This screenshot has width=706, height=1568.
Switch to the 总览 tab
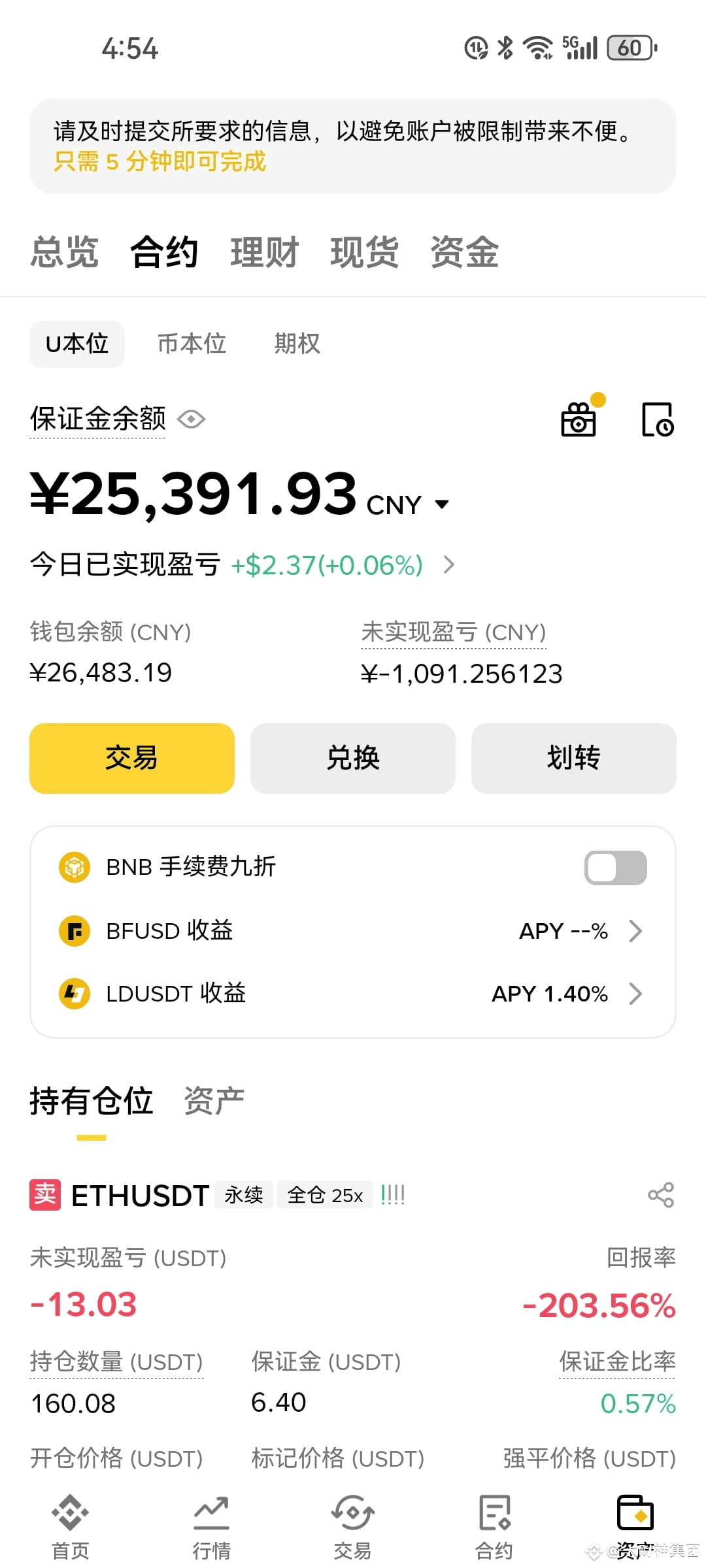pyautogui.click(x=64, y=252)
